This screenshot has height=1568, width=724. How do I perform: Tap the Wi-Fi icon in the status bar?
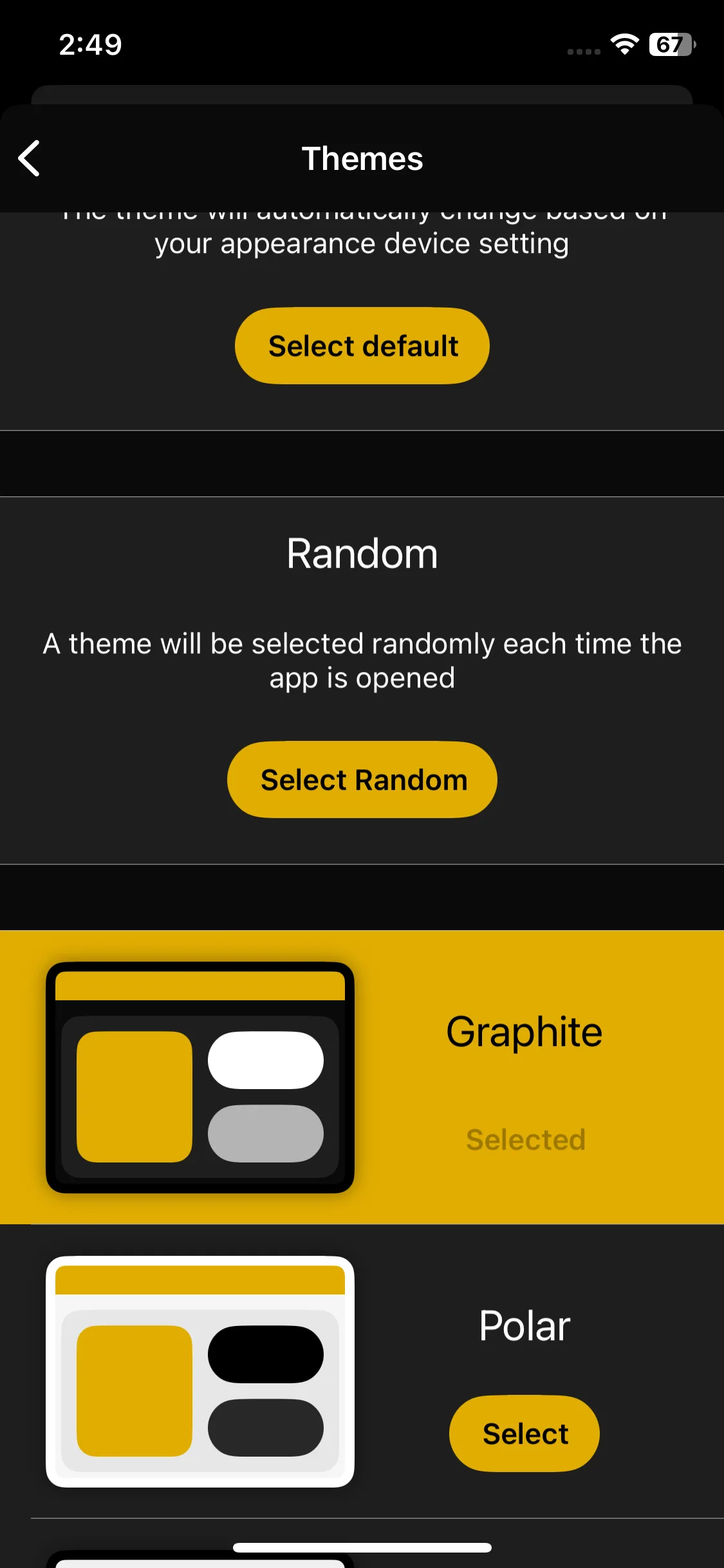point(622,43)
